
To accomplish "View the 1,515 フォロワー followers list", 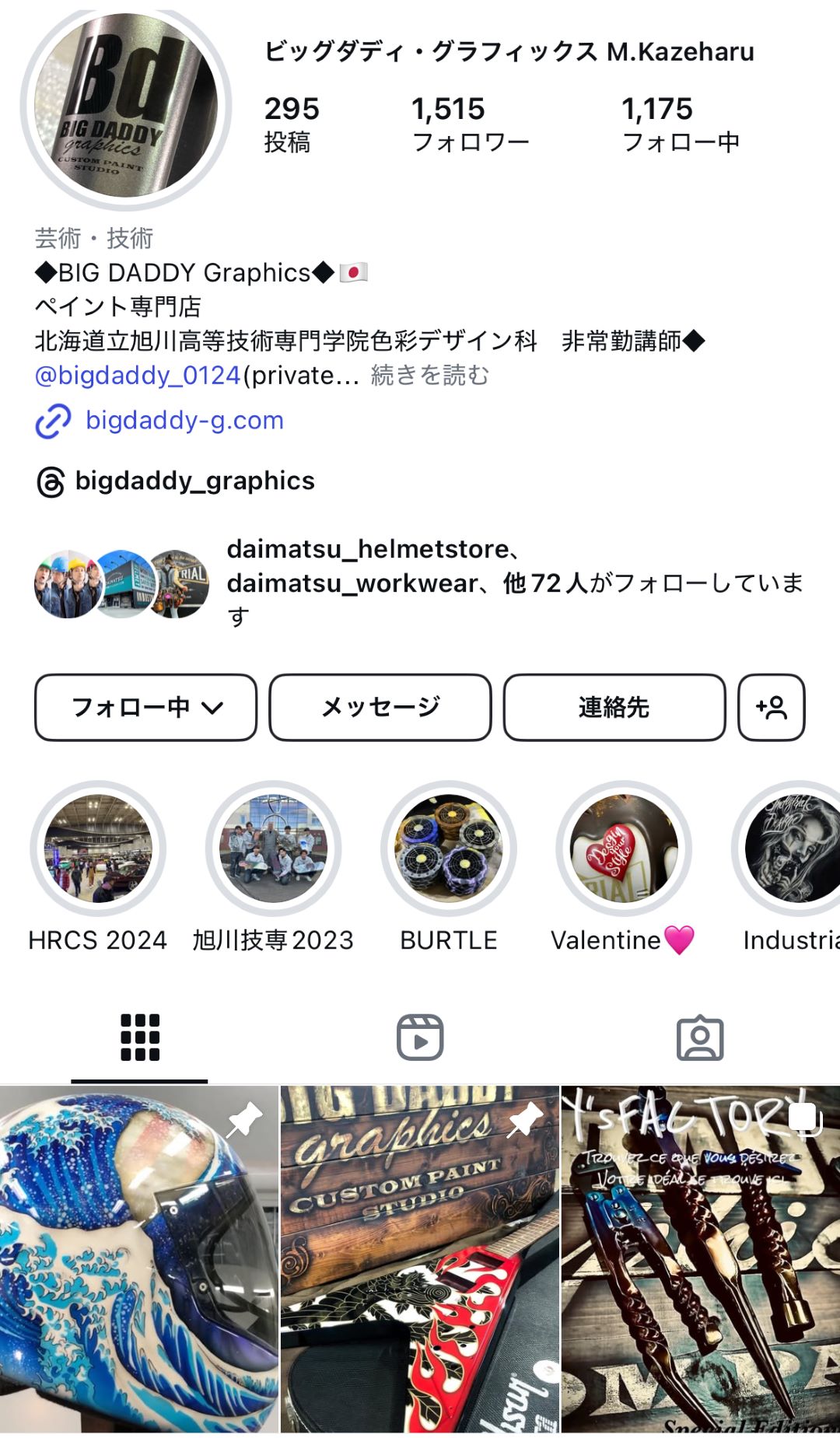I will pyautogui.click(x=470, y=124).
